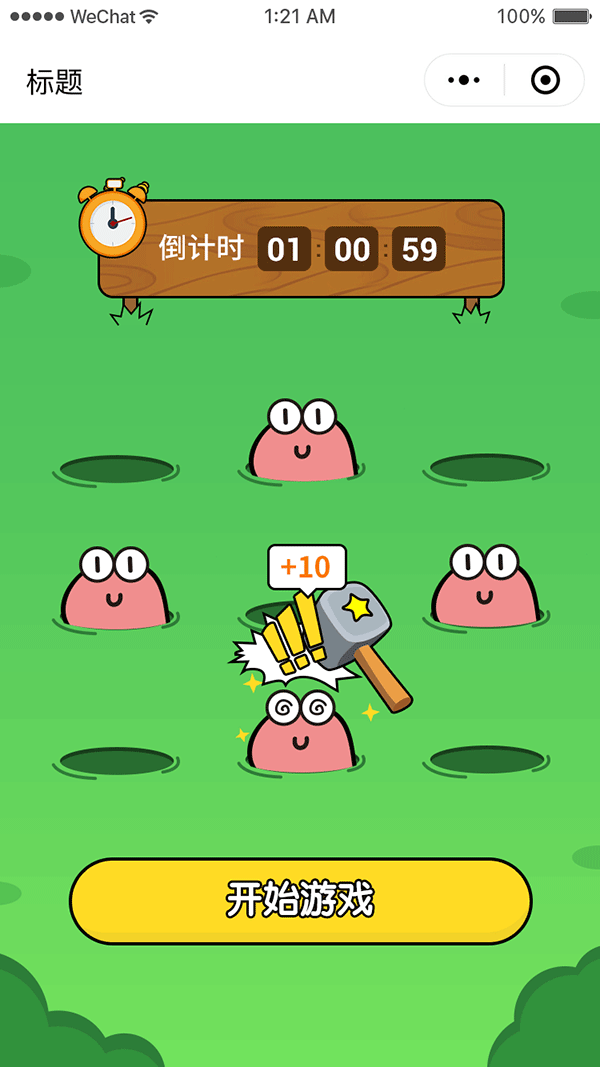Start the game with 开始游戏 button
600x1067 pixels.
tap(300, 900)
